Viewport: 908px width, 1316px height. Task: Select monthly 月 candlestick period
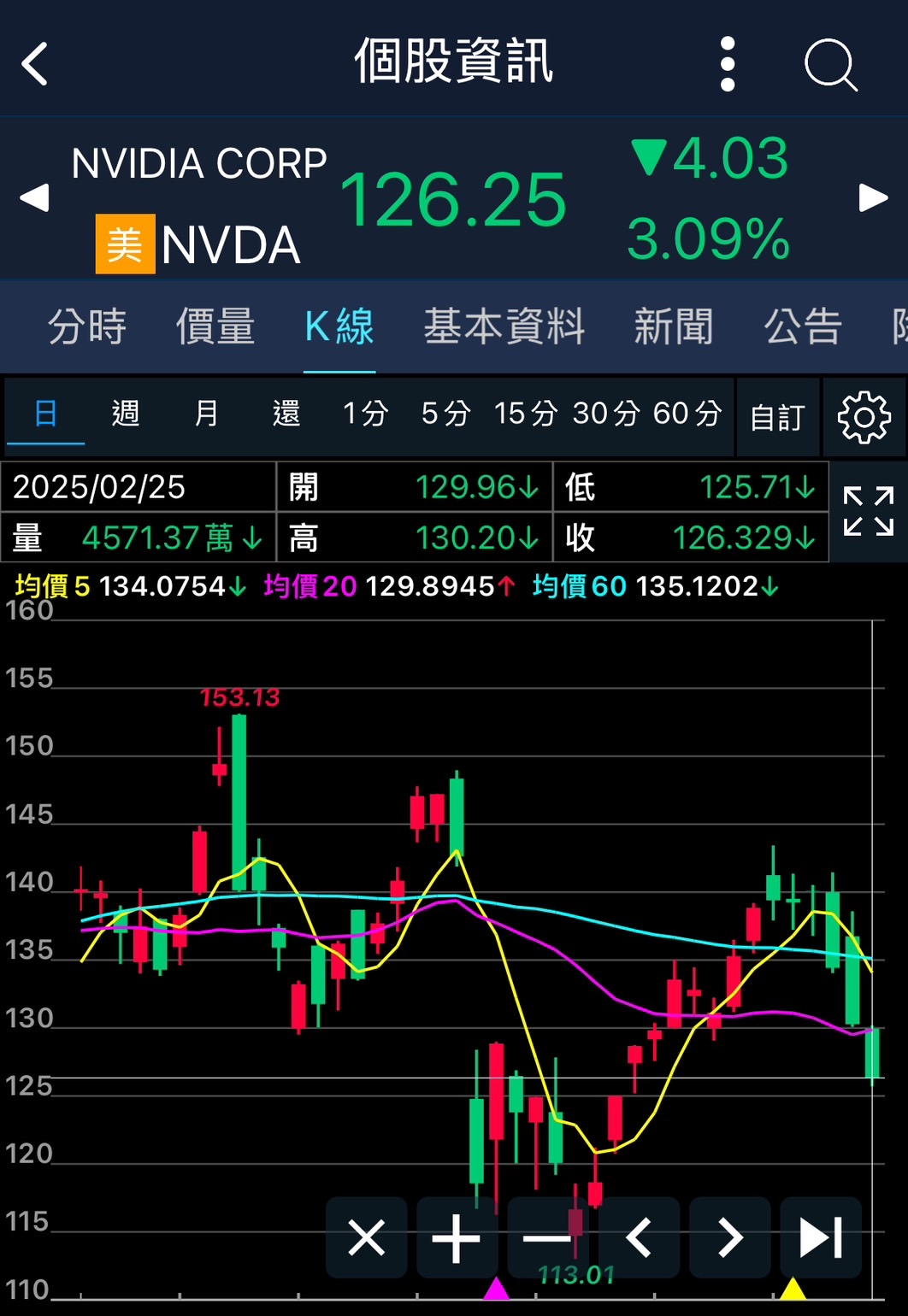206,414
